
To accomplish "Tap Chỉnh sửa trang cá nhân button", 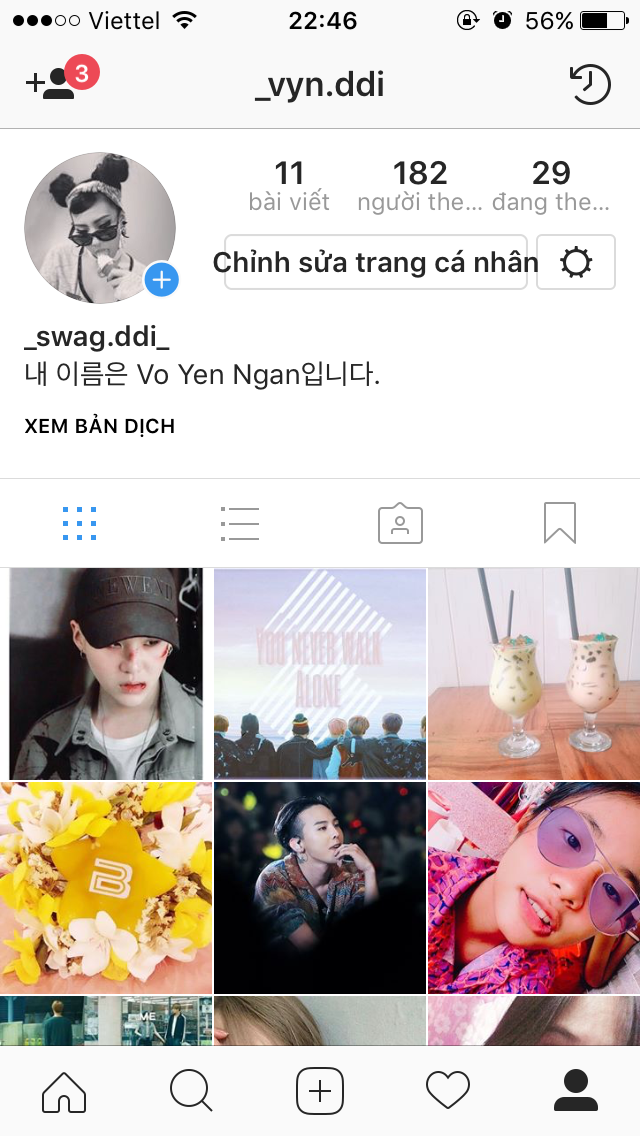I will click(x=375, y=262).
